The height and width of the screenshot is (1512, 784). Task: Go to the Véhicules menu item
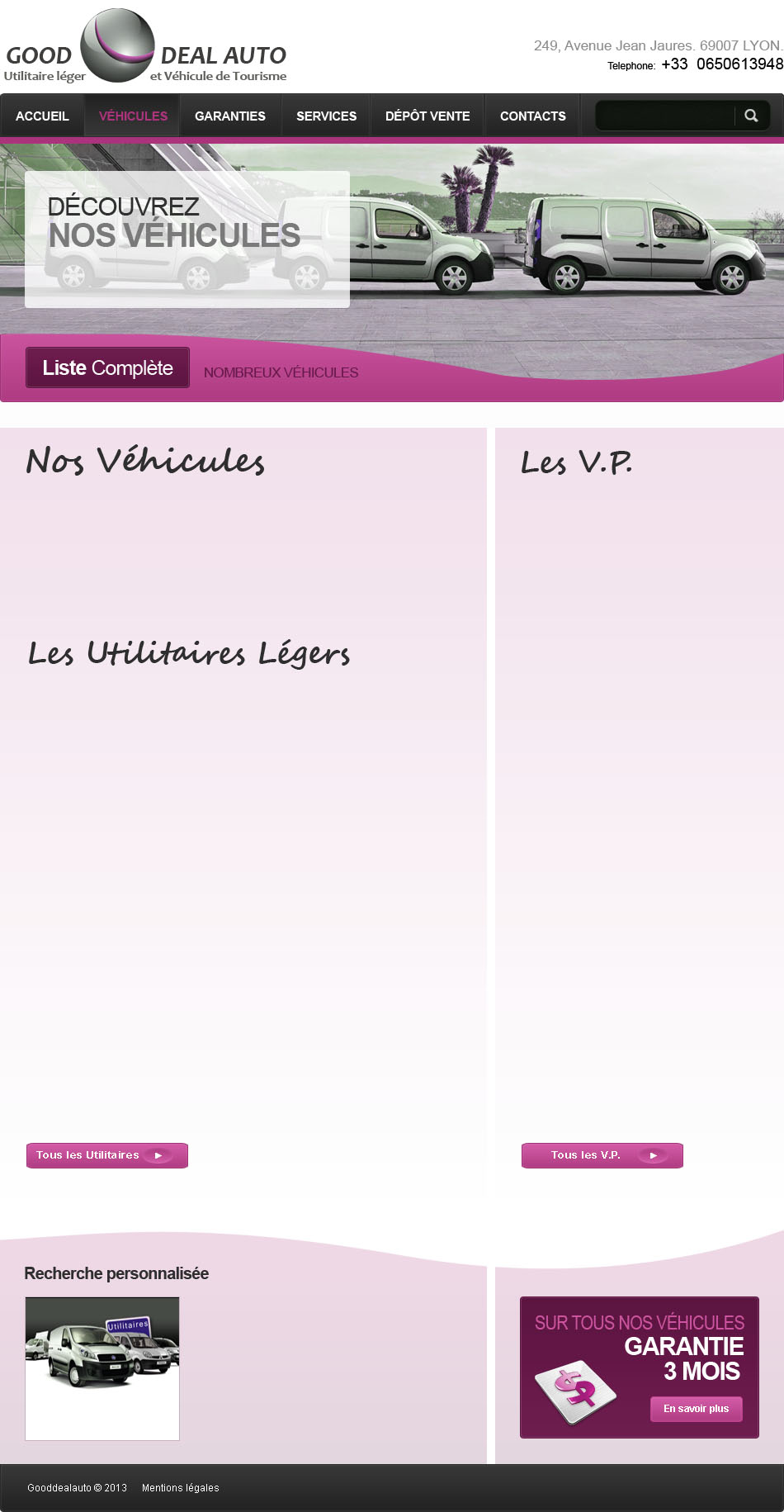[133, 116]
